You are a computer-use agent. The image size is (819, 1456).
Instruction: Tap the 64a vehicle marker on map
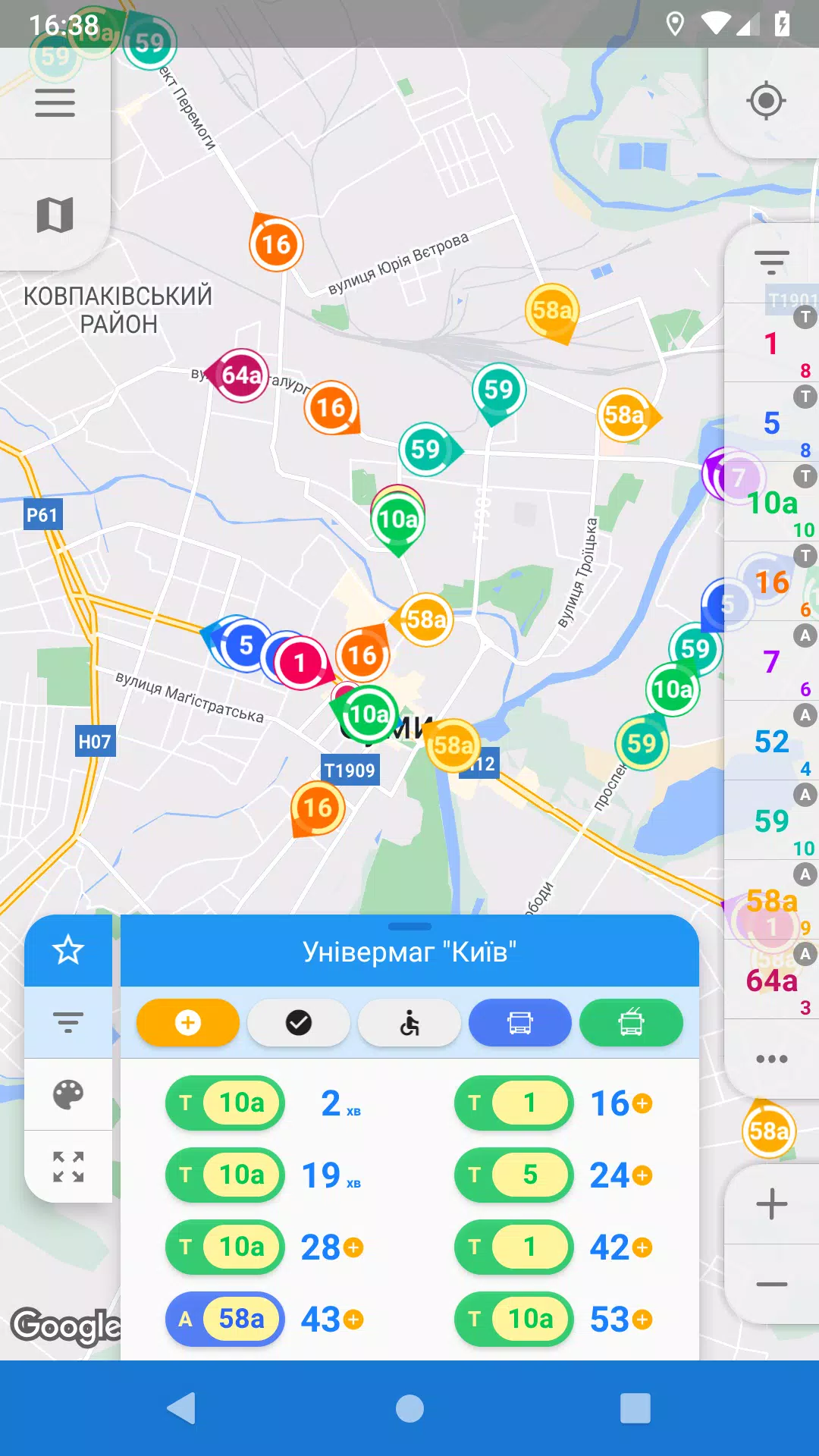(240, 375)
